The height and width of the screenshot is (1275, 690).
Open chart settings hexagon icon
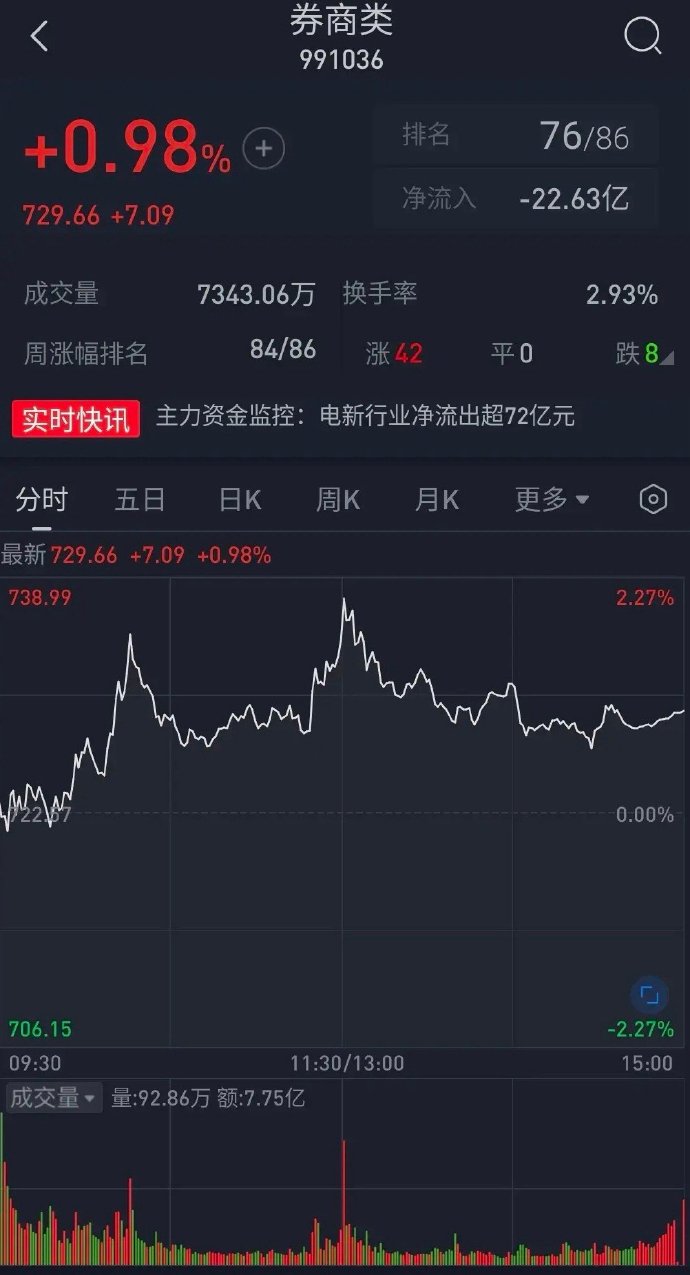coord(653,499)
